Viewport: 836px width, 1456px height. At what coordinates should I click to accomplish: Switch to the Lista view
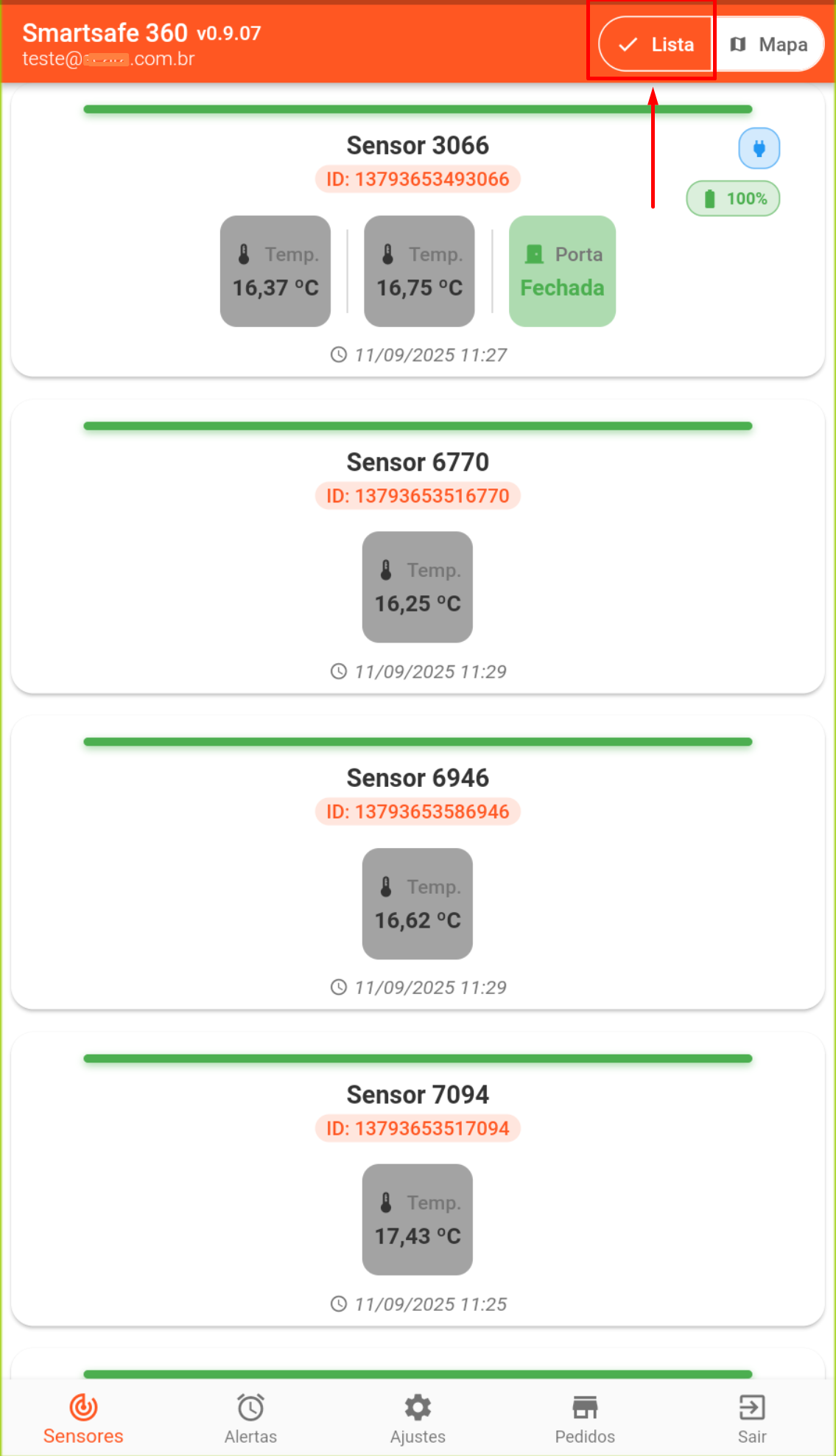(x=655, y=45)
